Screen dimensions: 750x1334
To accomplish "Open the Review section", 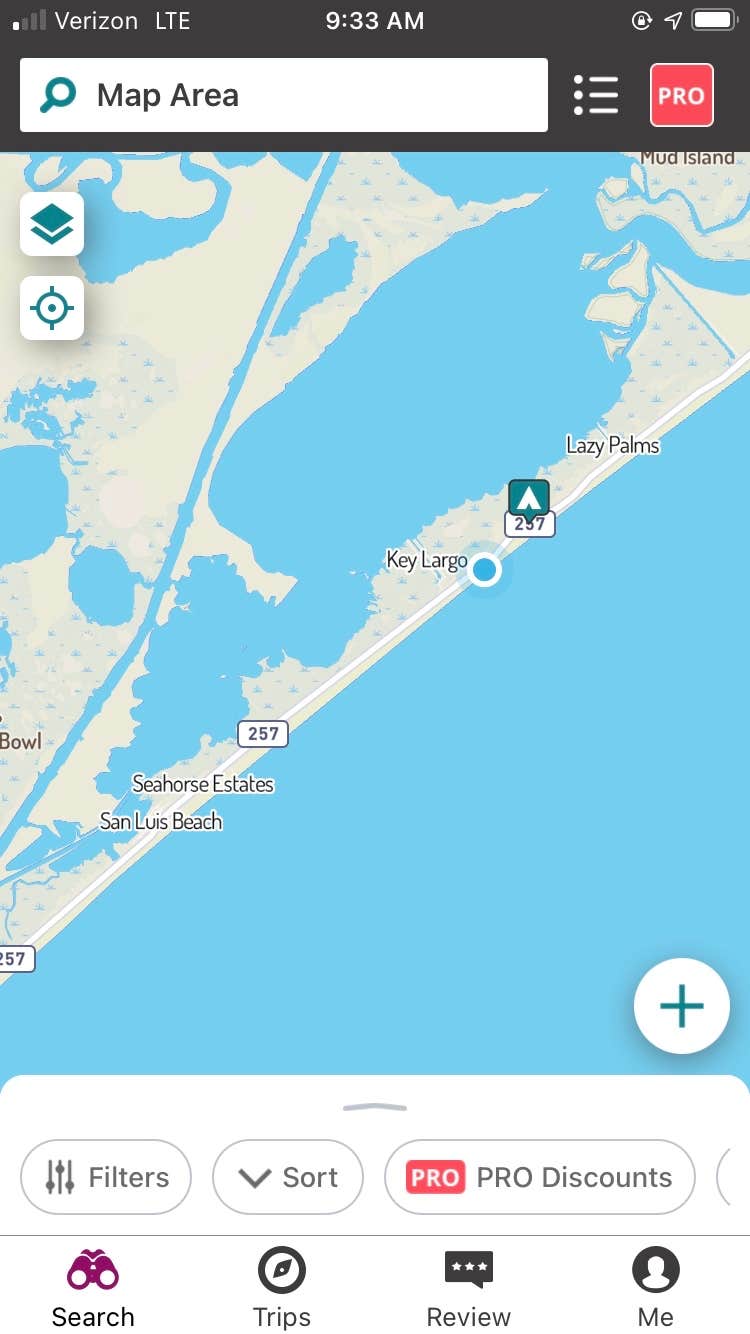I will click(468, 1287).
